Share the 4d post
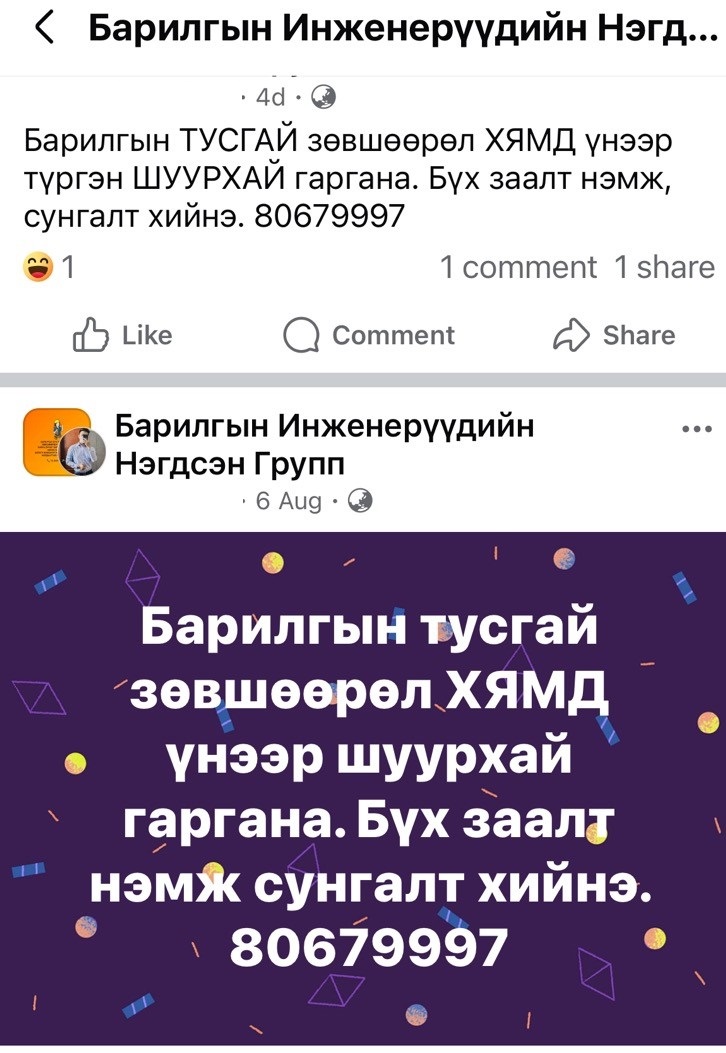Screen dimensions: 726x1053 (613, 335)
